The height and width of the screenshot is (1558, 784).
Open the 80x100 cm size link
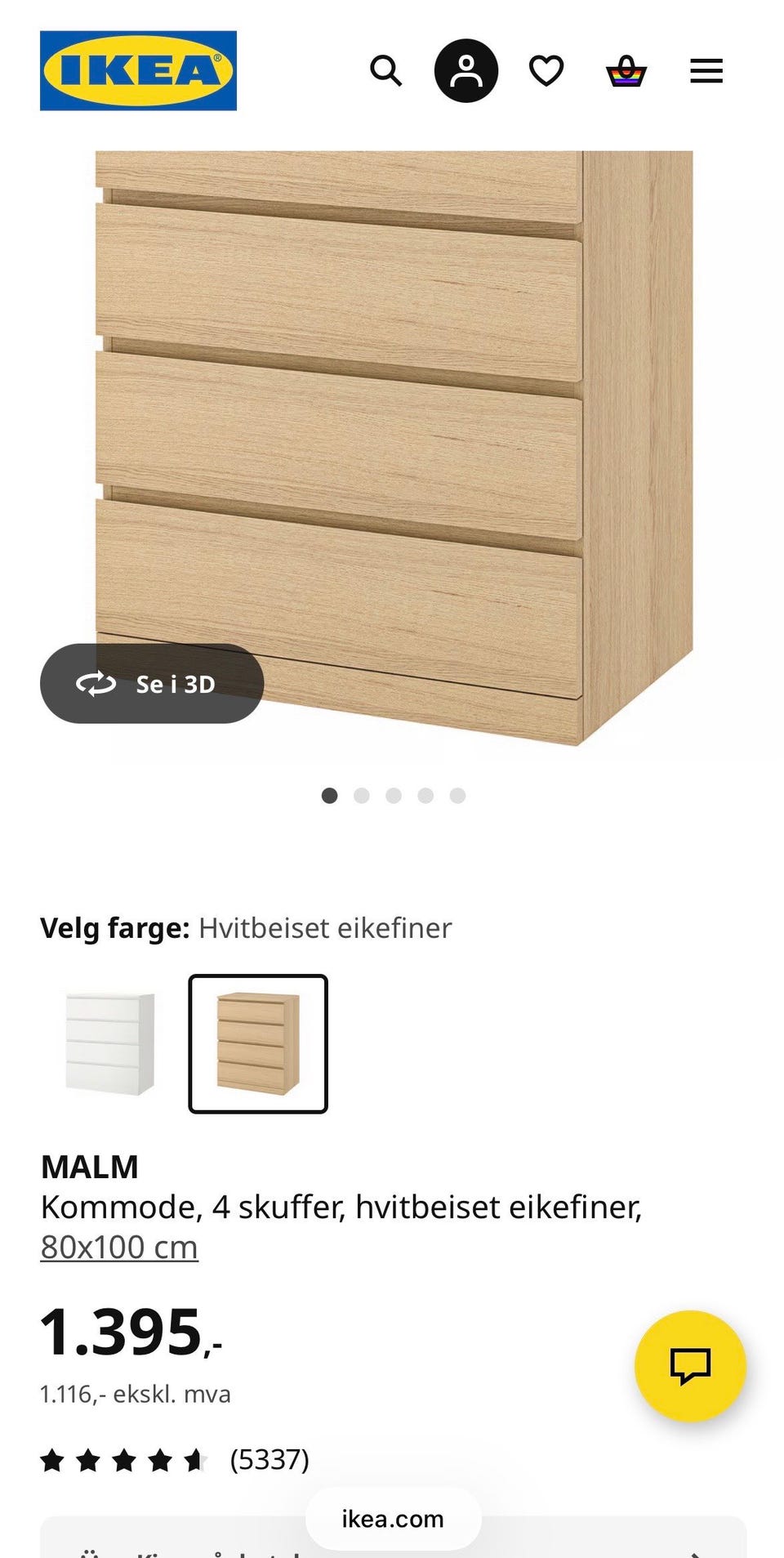coord(119,1246)
